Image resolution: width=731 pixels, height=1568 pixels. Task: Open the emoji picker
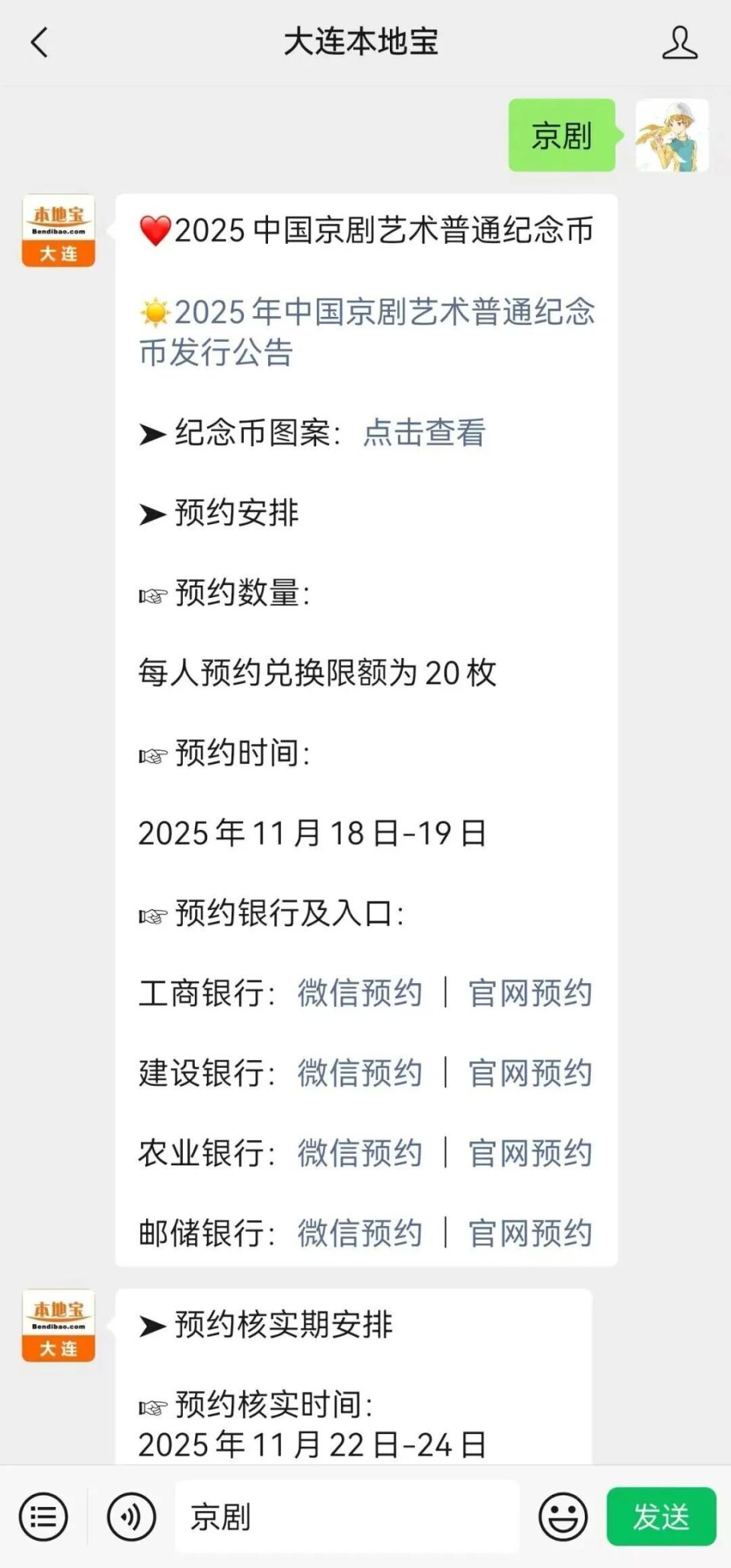click(561, 1516)
